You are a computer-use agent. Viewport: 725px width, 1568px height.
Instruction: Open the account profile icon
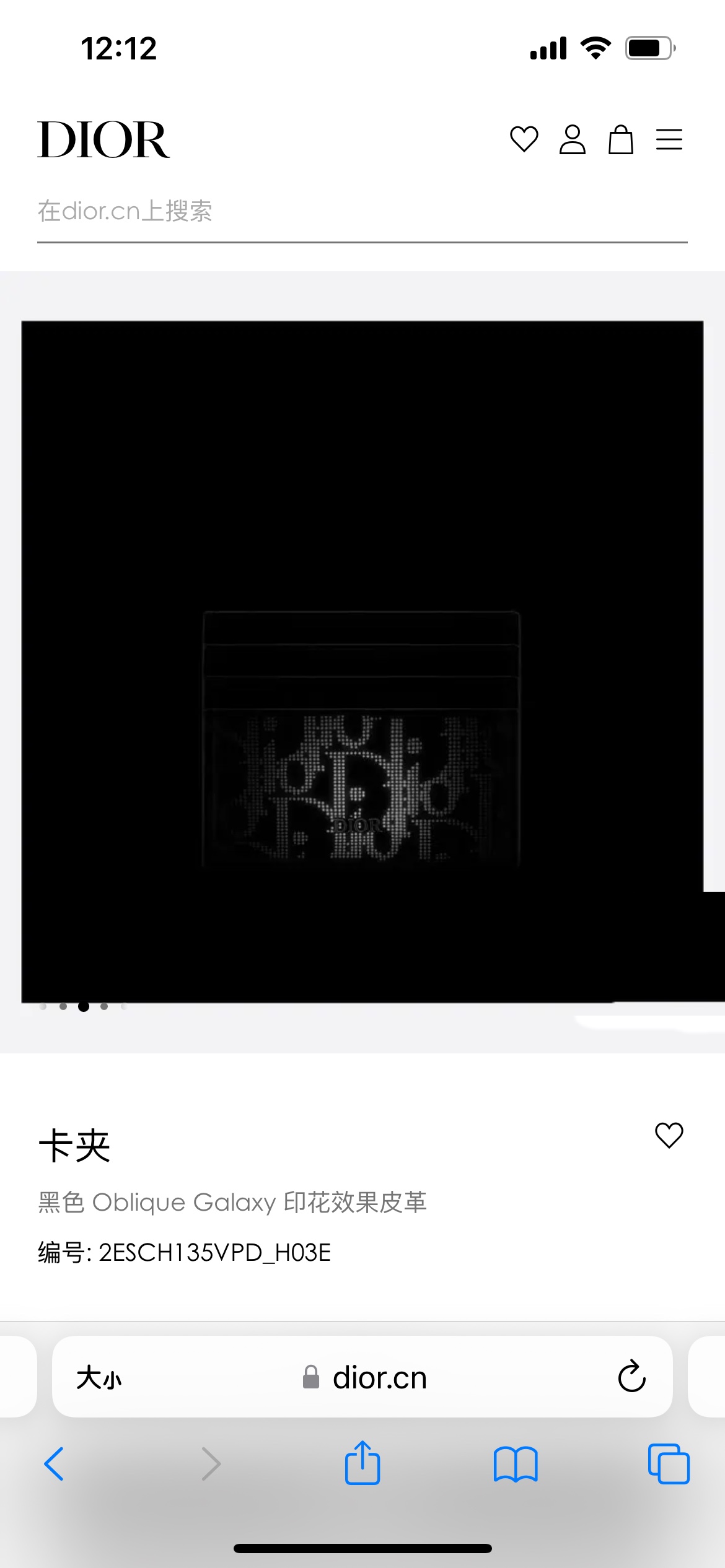coord(572,139)
